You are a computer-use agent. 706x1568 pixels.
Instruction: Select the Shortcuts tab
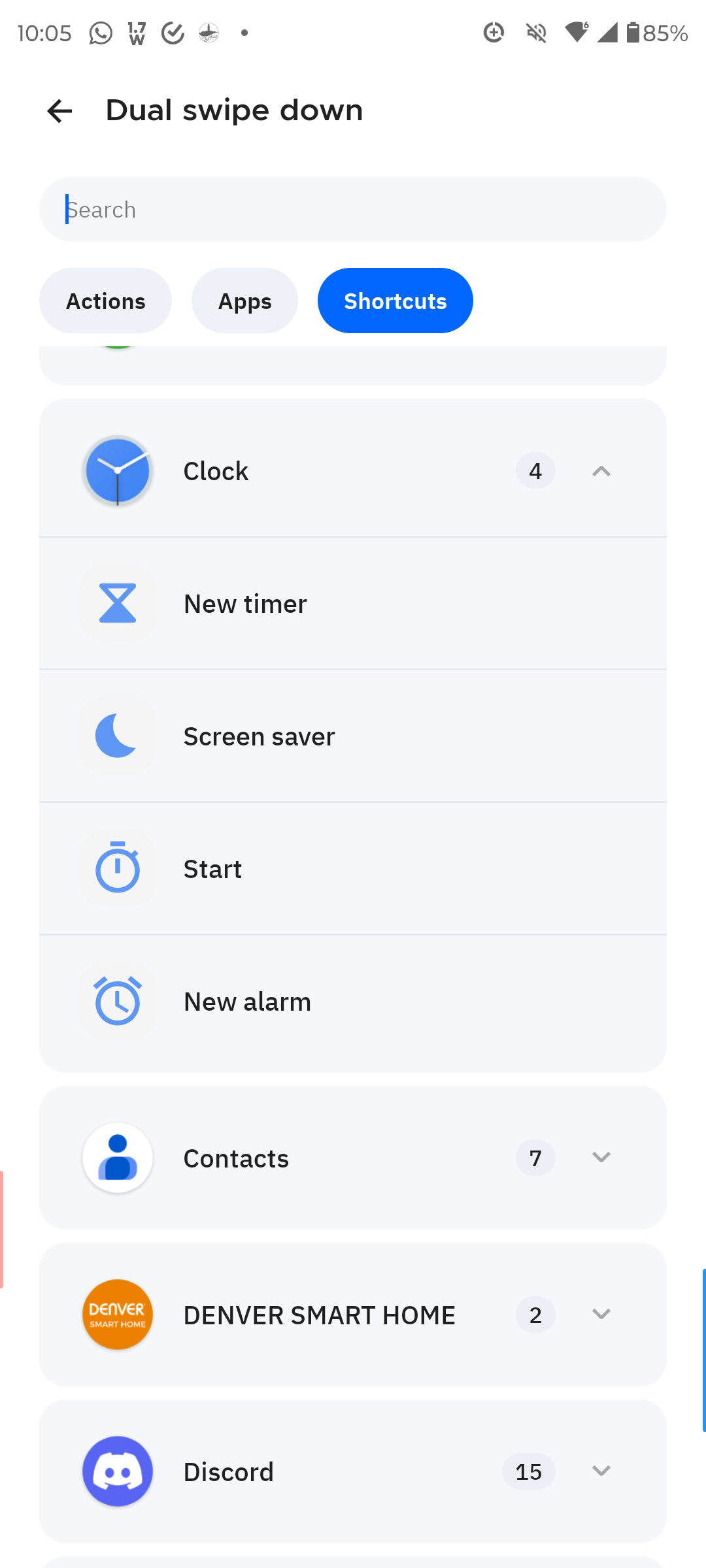[x=395, y=301]
